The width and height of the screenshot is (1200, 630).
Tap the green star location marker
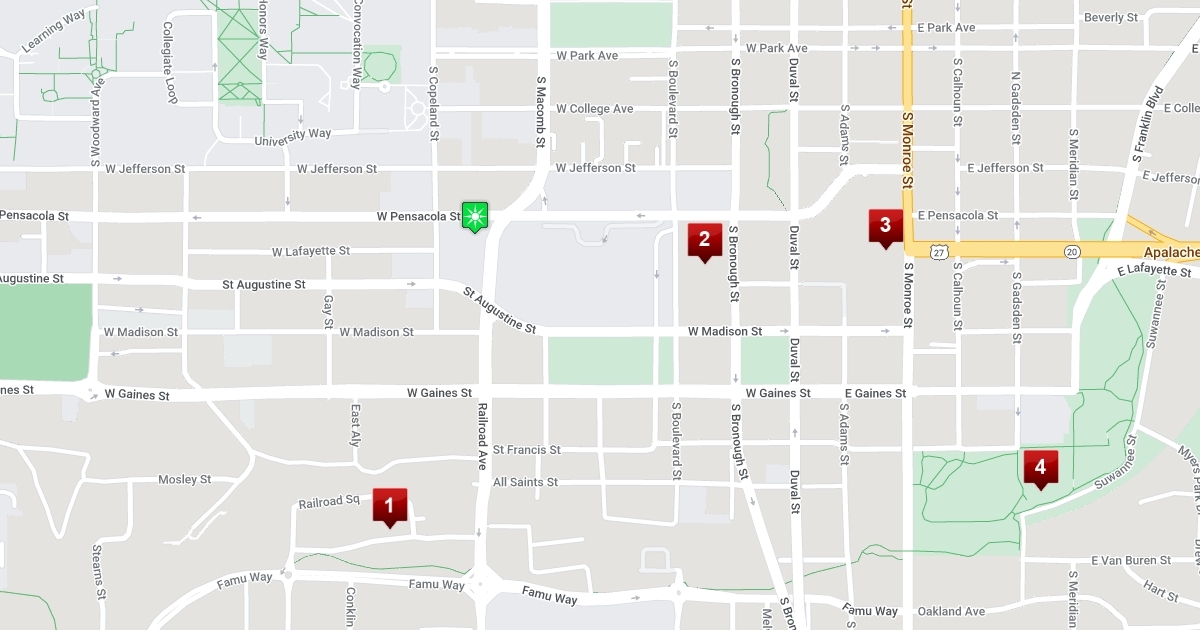coord(475,214)
